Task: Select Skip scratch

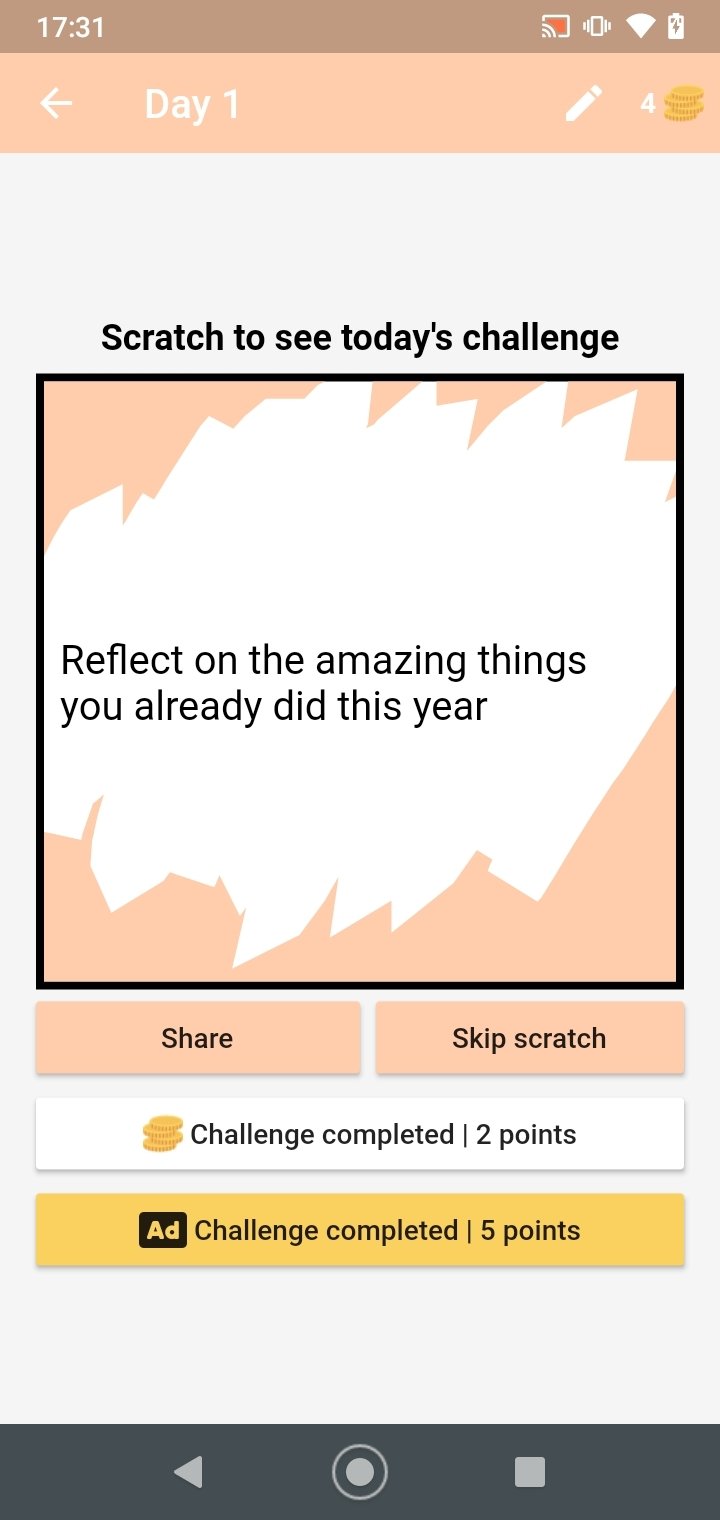Action: [530, 1038]
